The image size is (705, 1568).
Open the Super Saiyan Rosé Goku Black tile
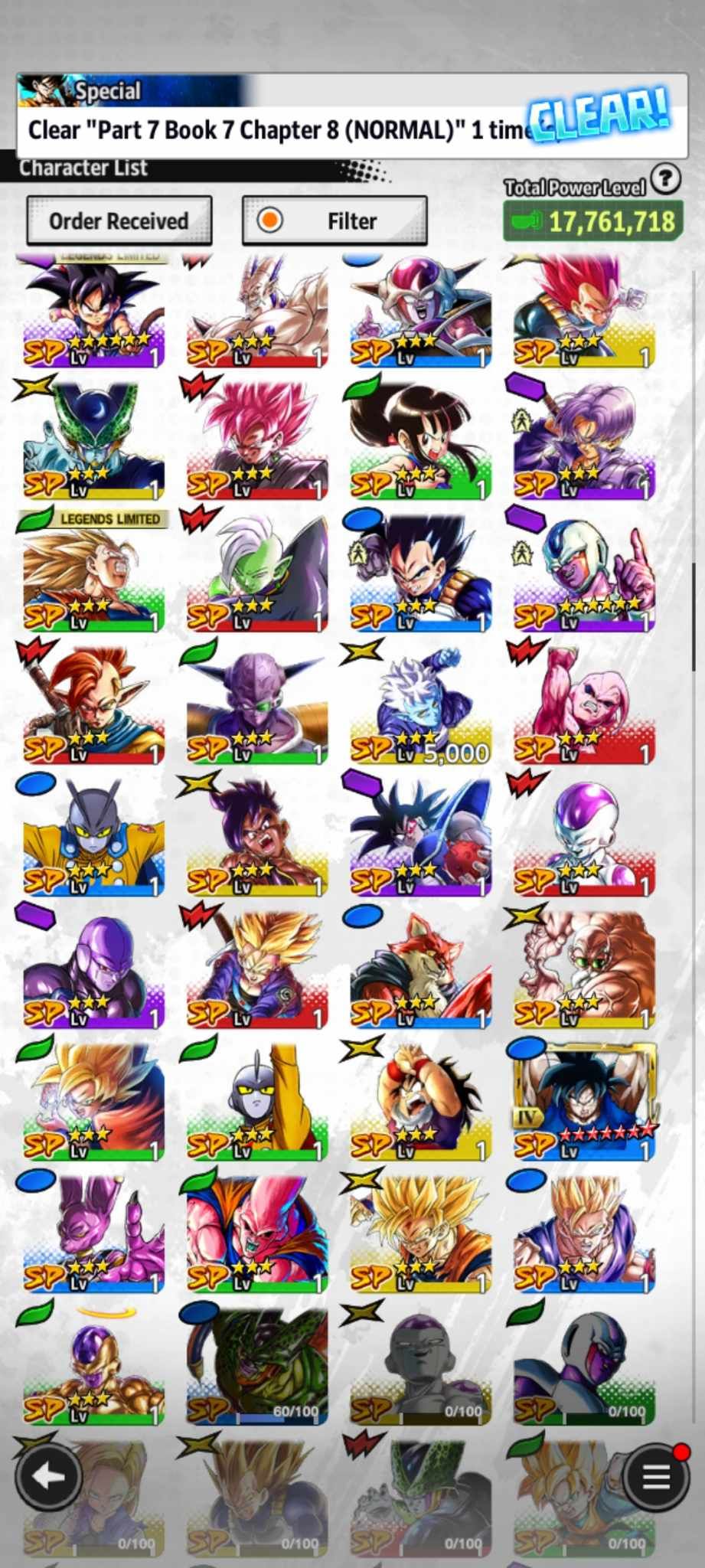click(x=256, y=440)
